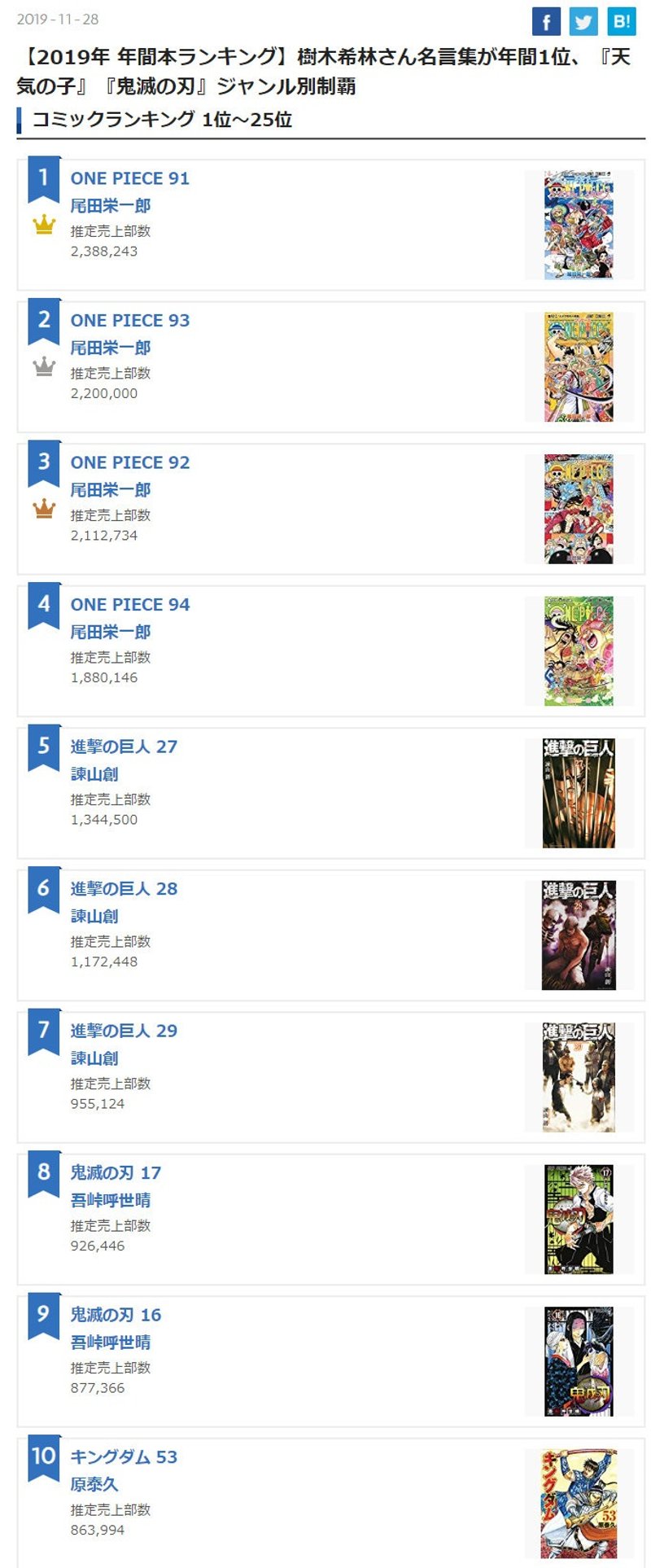651x1568 pixels.
Task: Open the キングダム 53 title link
Action: click(124, 1456)
